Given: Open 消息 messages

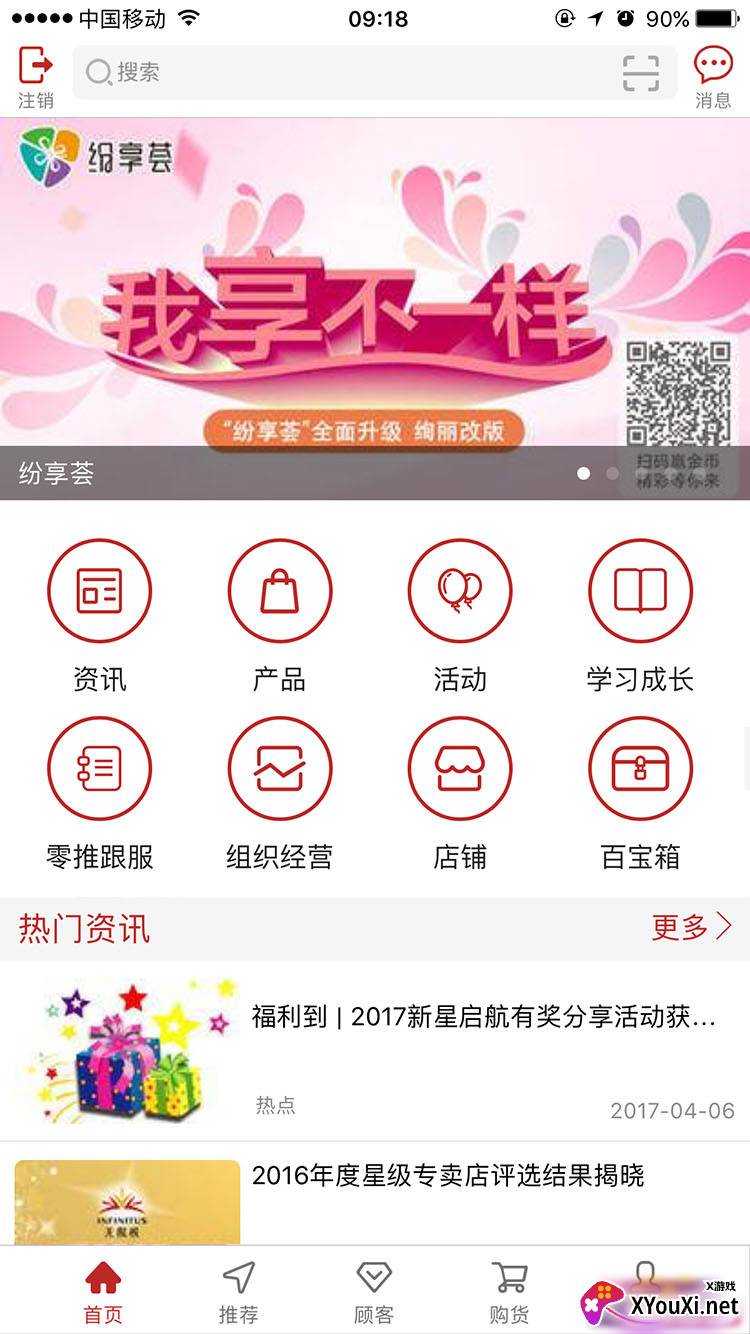Looking at the screenshot, I should [x=713, y=76].
